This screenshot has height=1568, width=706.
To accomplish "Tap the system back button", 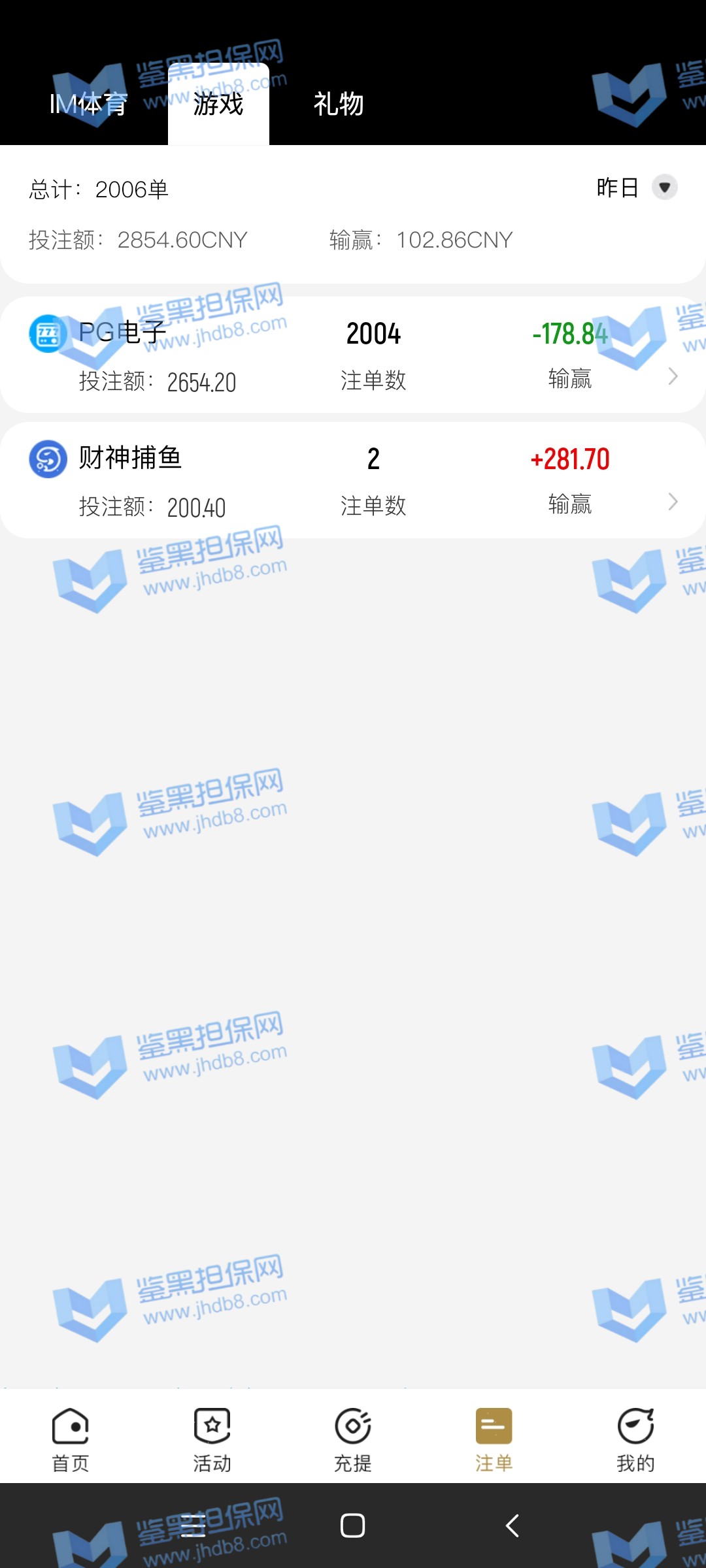I will tap(513, 1526).
